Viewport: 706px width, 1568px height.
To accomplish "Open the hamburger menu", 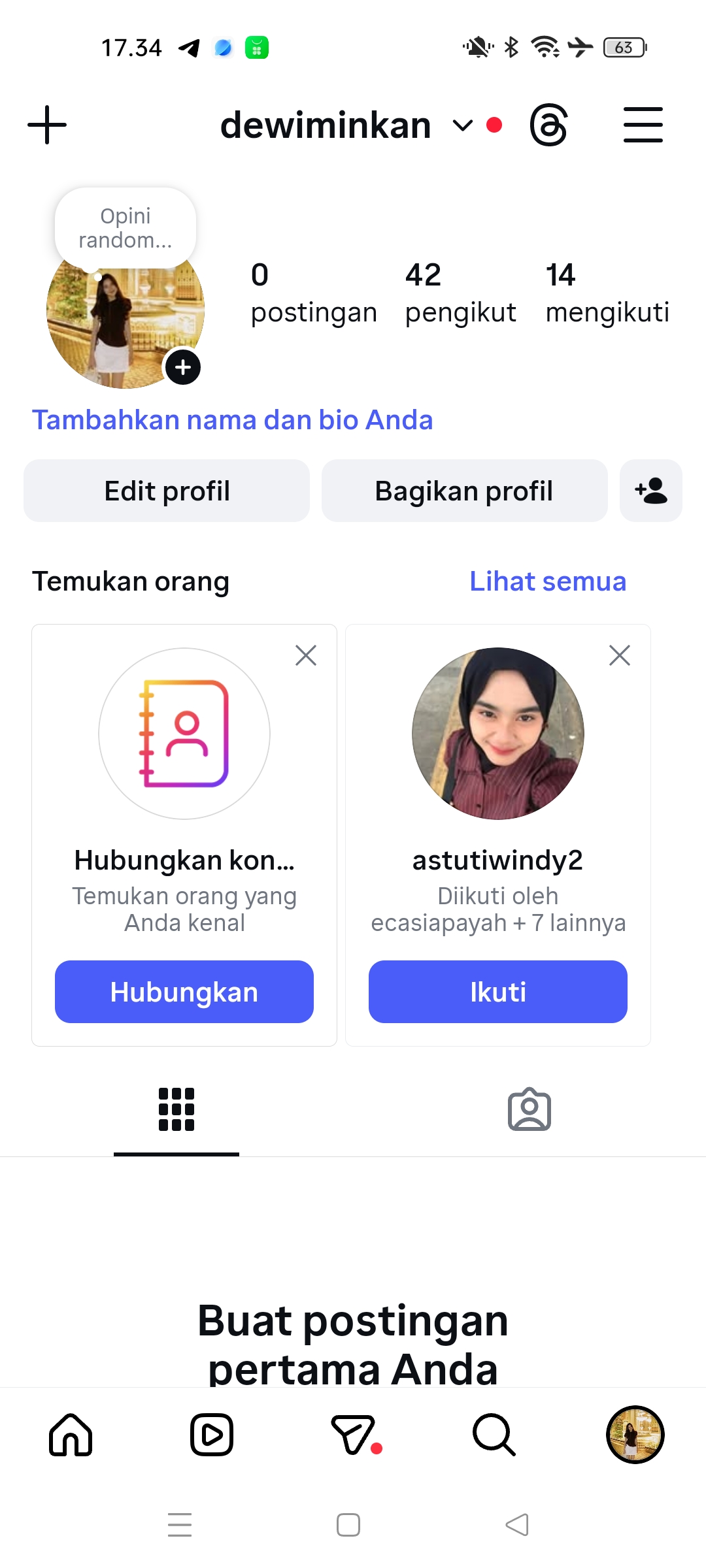I will [x=643, y=125].
